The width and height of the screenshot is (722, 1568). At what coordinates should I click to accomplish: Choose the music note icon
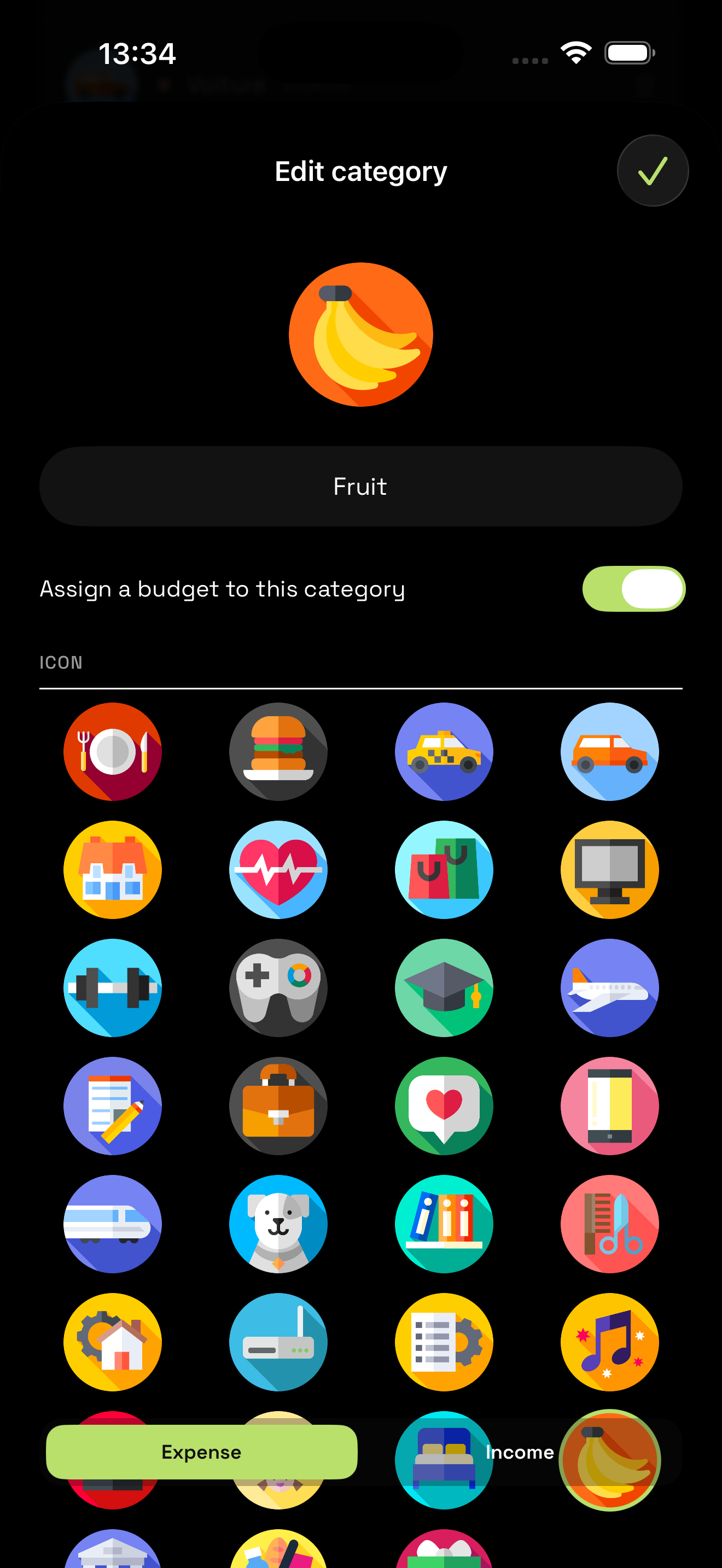(609, 1342)
